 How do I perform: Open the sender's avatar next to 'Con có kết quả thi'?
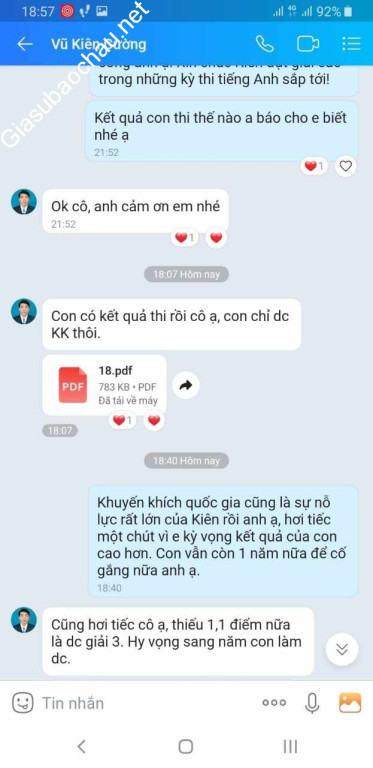click(23, 312)
